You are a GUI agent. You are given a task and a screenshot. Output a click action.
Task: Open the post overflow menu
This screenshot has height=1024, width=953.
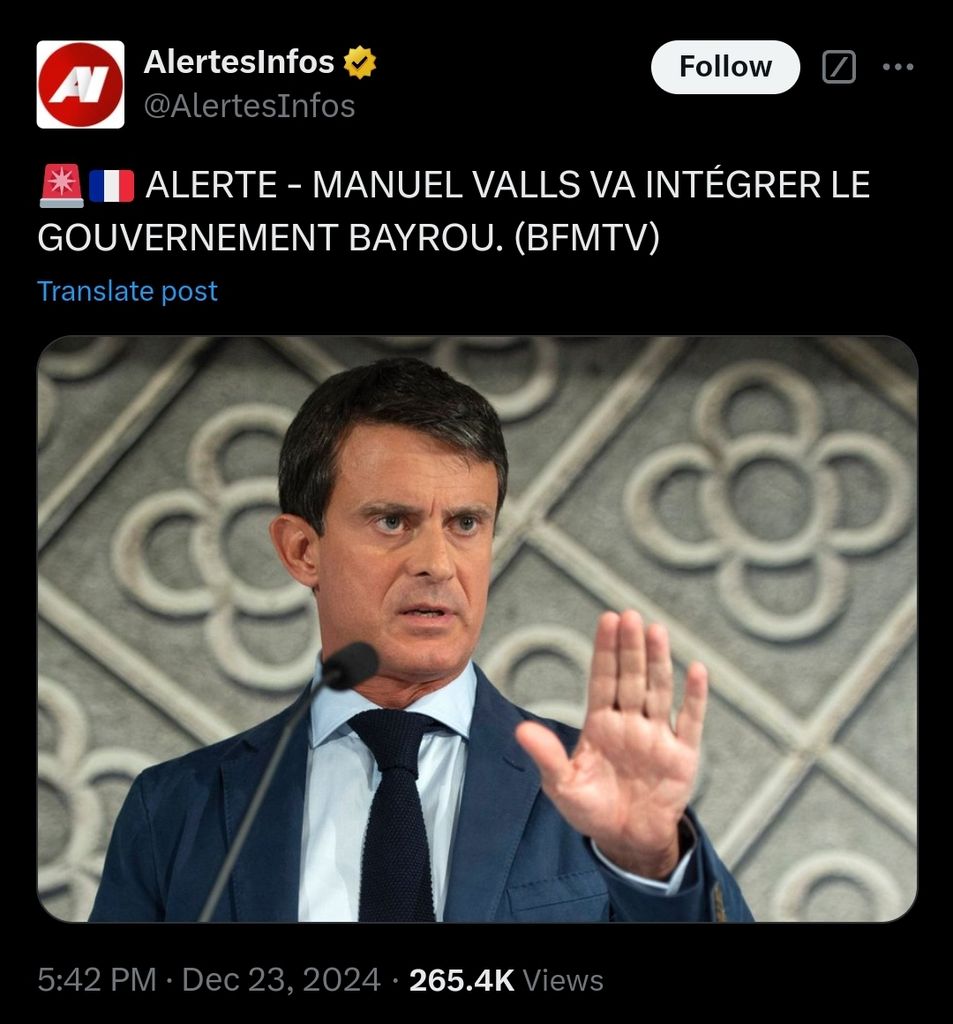coord(897,67)
